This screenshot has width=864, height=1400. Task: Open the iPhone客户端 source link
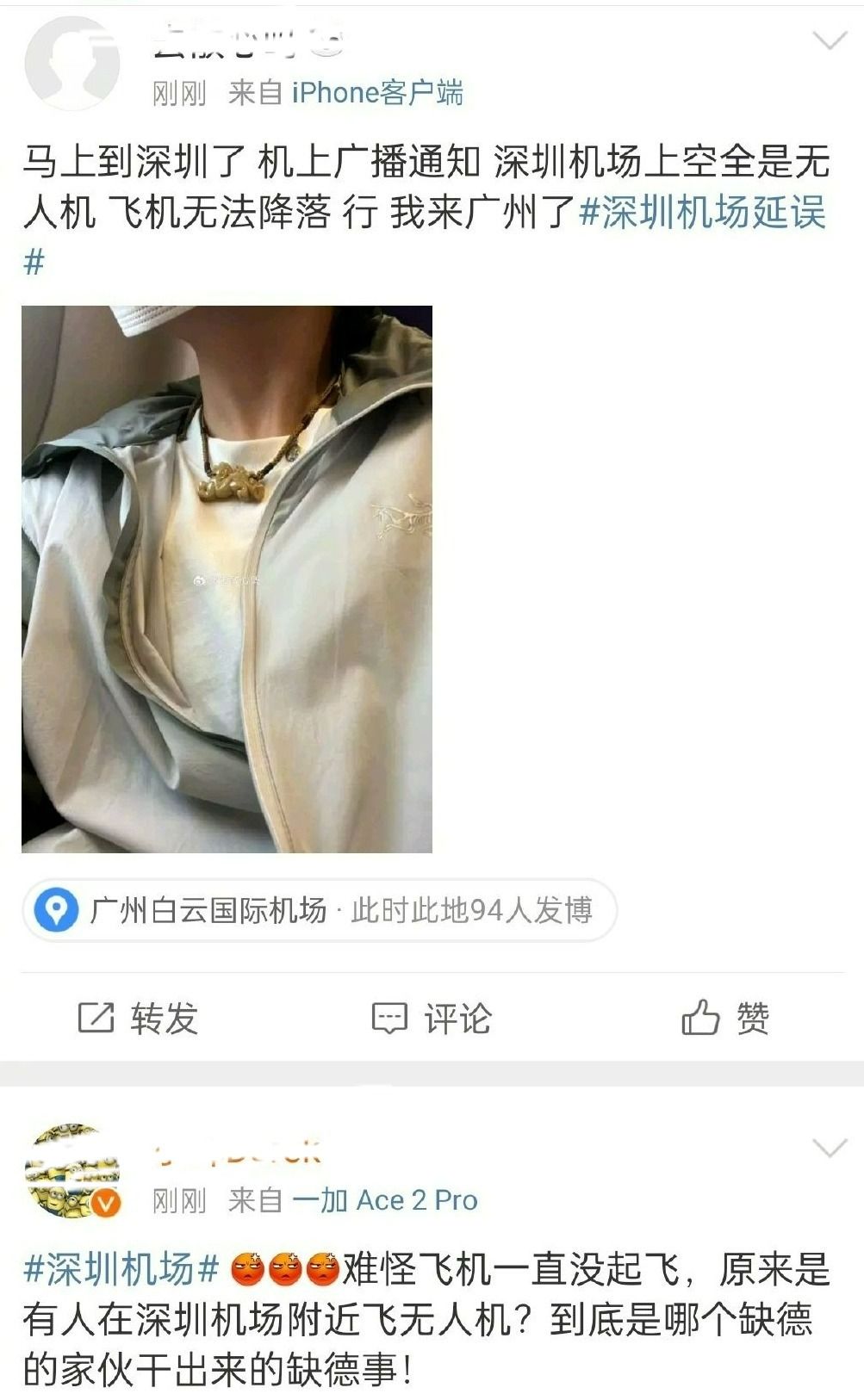click(377, 92)
